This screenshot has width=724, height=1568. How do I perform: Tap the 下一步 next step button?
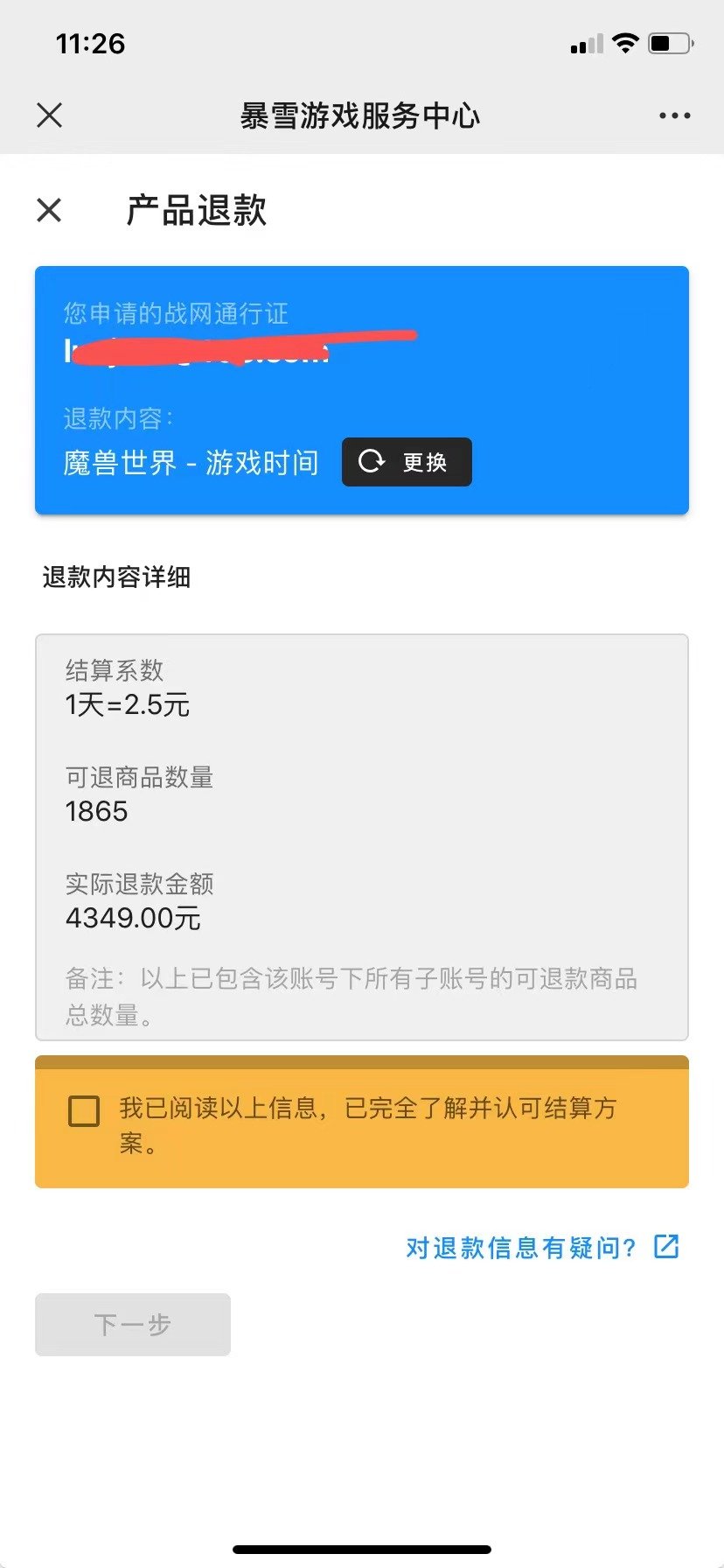(x=133, y=1325)
